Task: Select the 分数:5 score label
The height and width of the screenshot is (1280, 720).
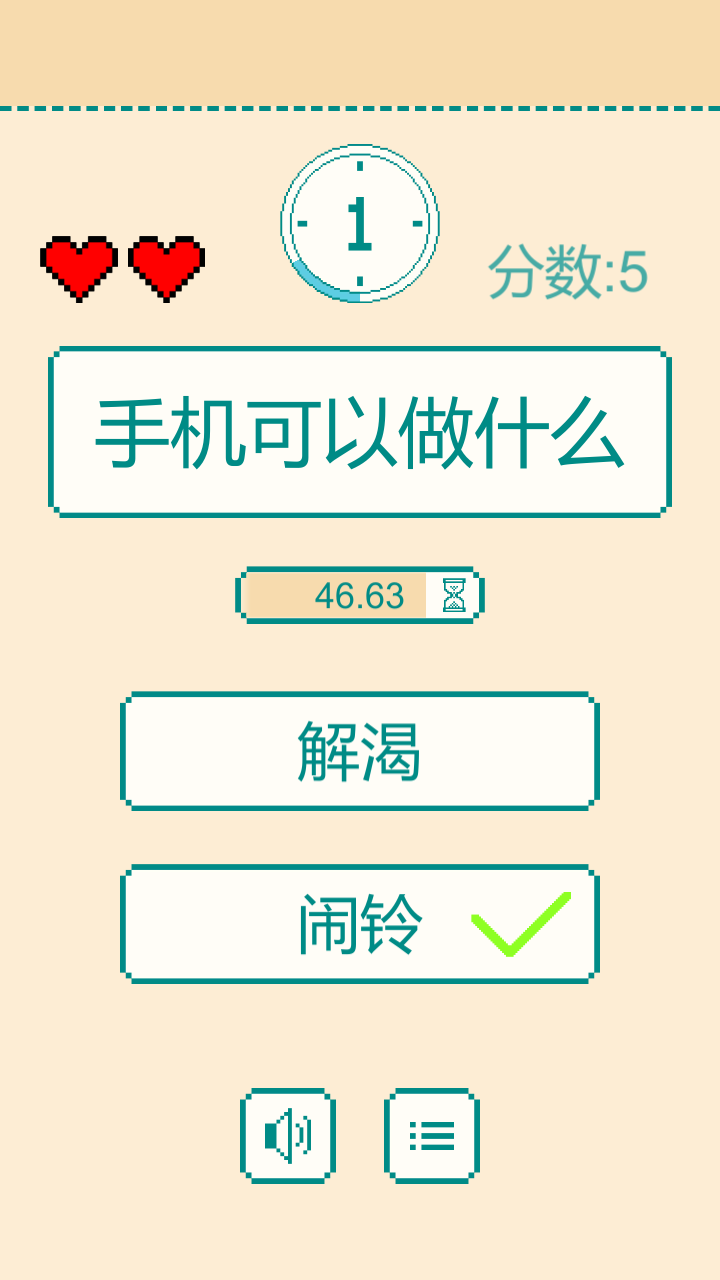Action: click(x=570, y=270)
